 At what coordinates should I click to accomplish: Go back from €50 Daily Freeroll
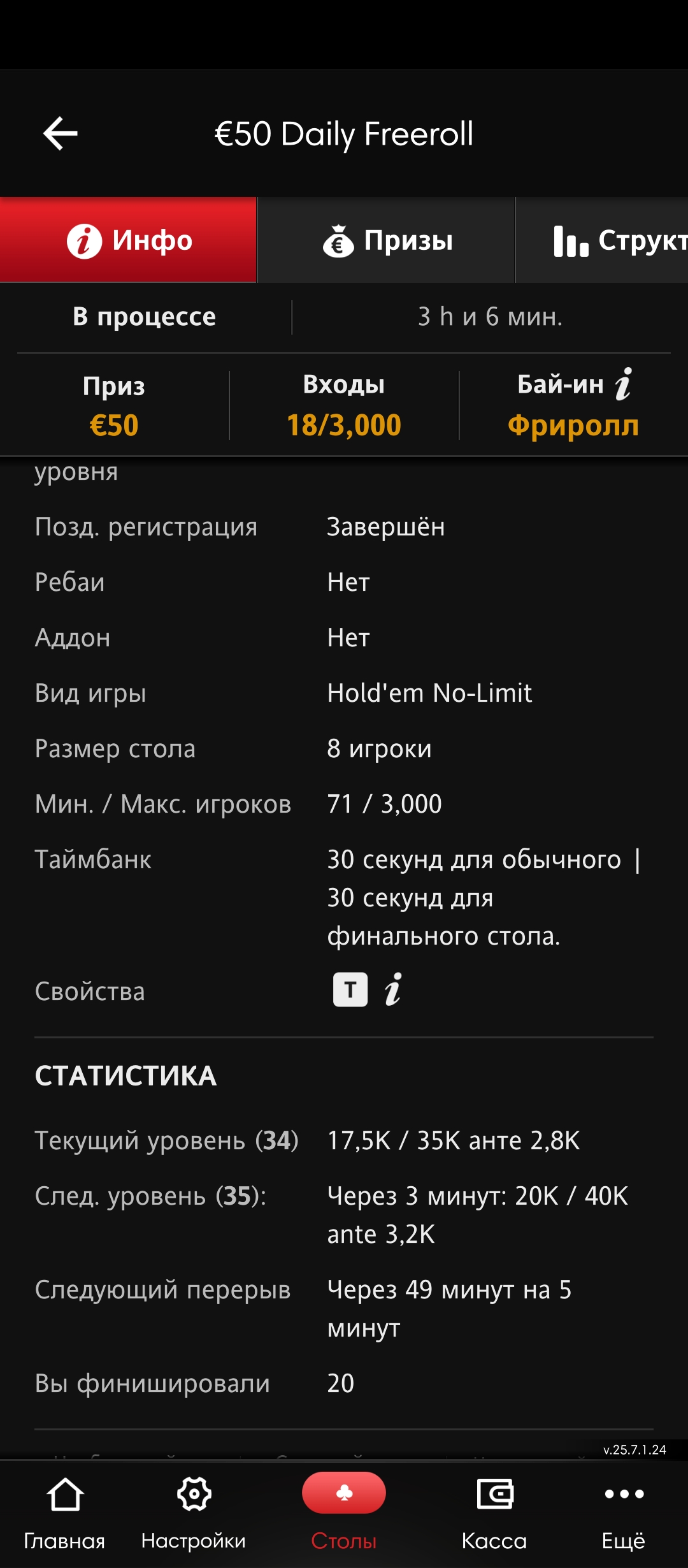tap(61, 134)
